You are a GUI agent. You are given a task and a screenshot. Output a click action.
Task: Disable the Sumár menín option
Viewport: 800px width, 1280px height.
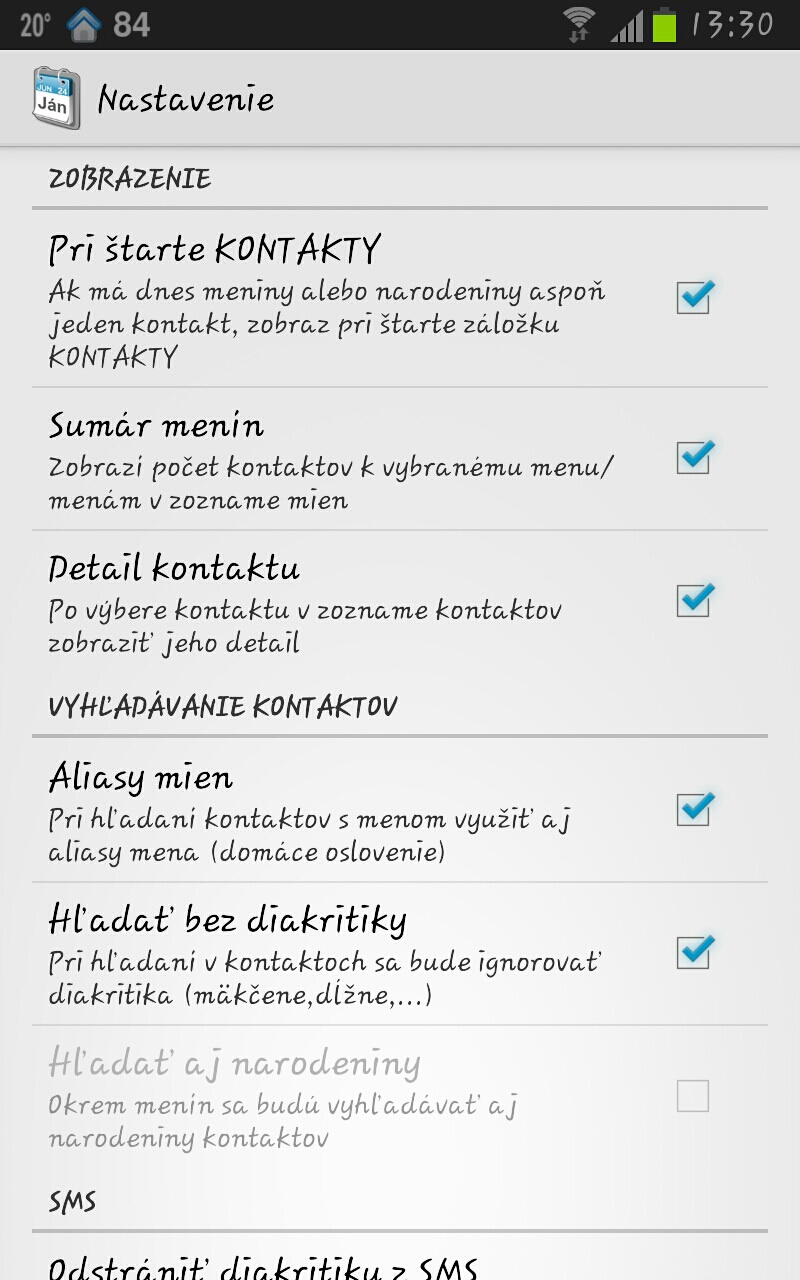(x=693, y=458)
